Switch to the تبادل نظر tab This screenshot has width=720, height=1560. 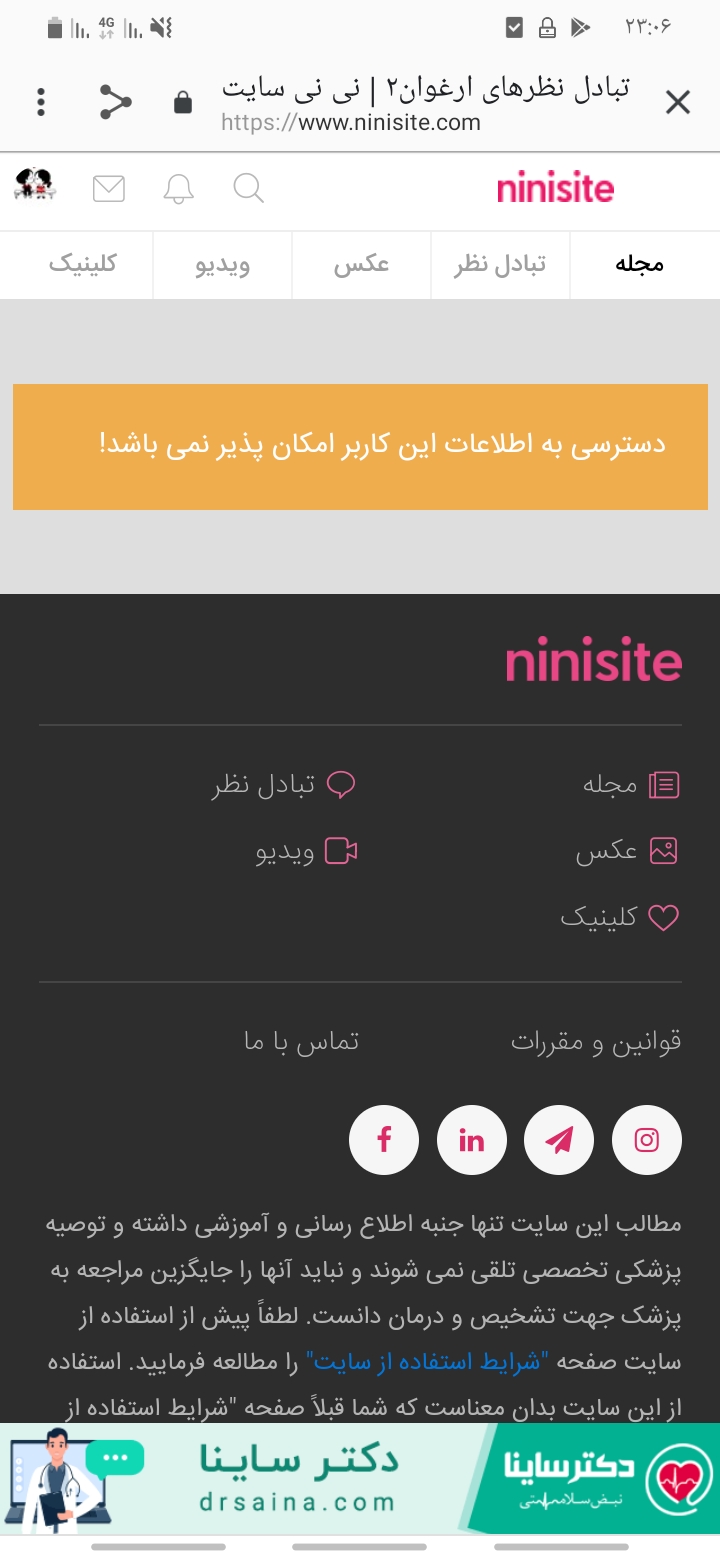point(500,264)
